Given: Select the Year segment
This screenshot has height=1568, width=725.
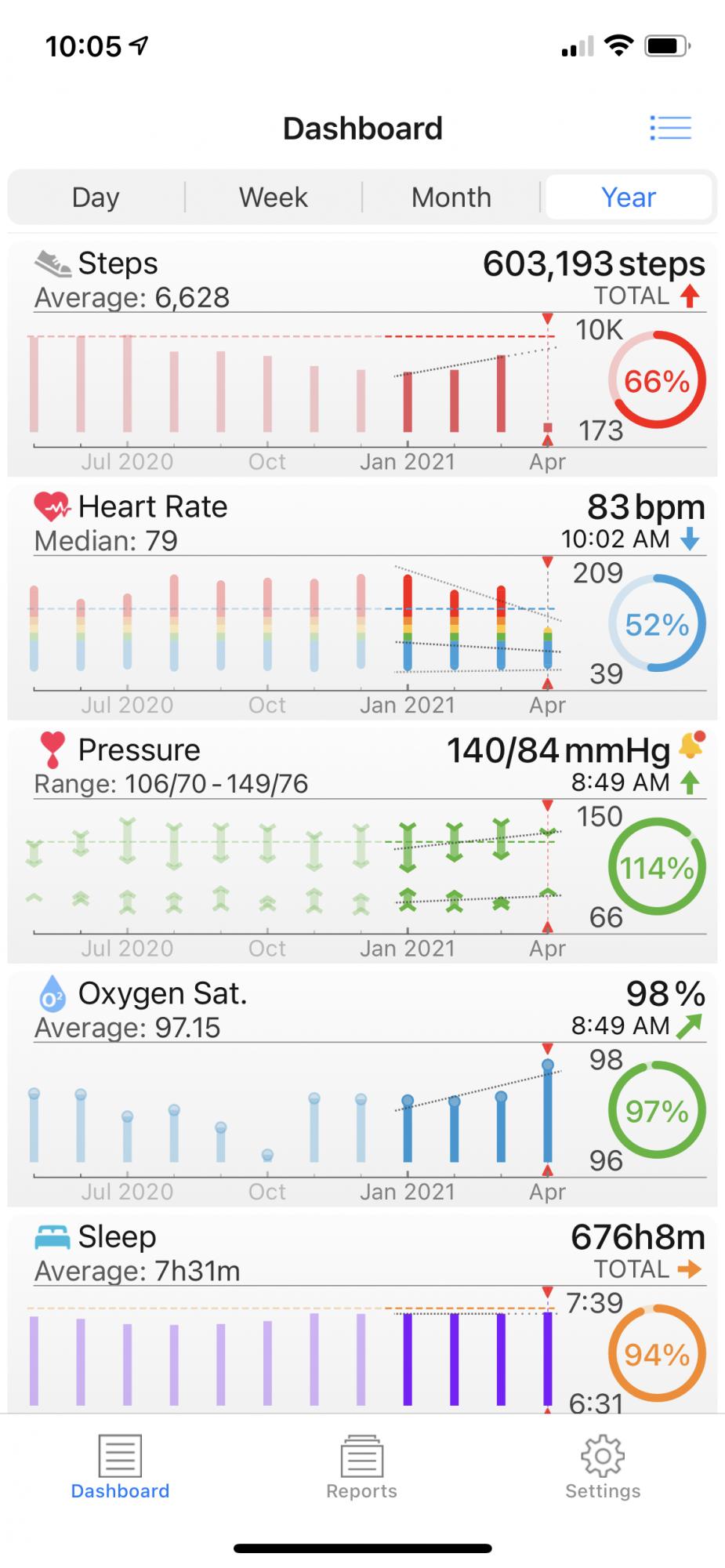Looking at the screenshot, I should 629,198.
